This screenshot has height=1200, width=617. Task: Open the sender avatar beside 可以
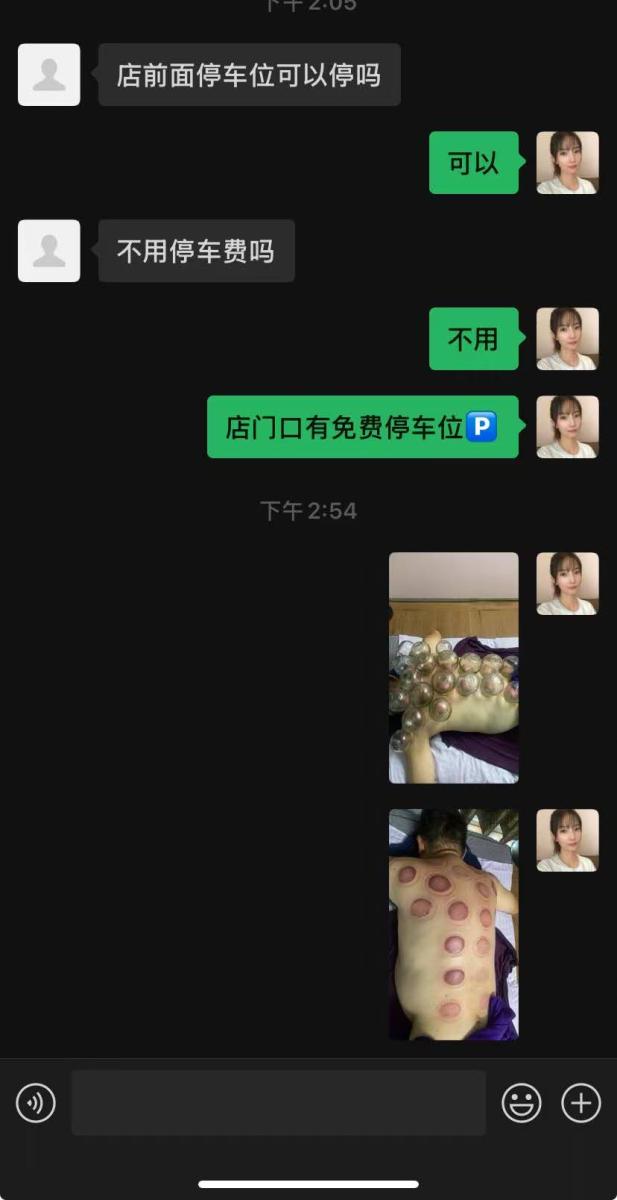[x=567, y=163]
